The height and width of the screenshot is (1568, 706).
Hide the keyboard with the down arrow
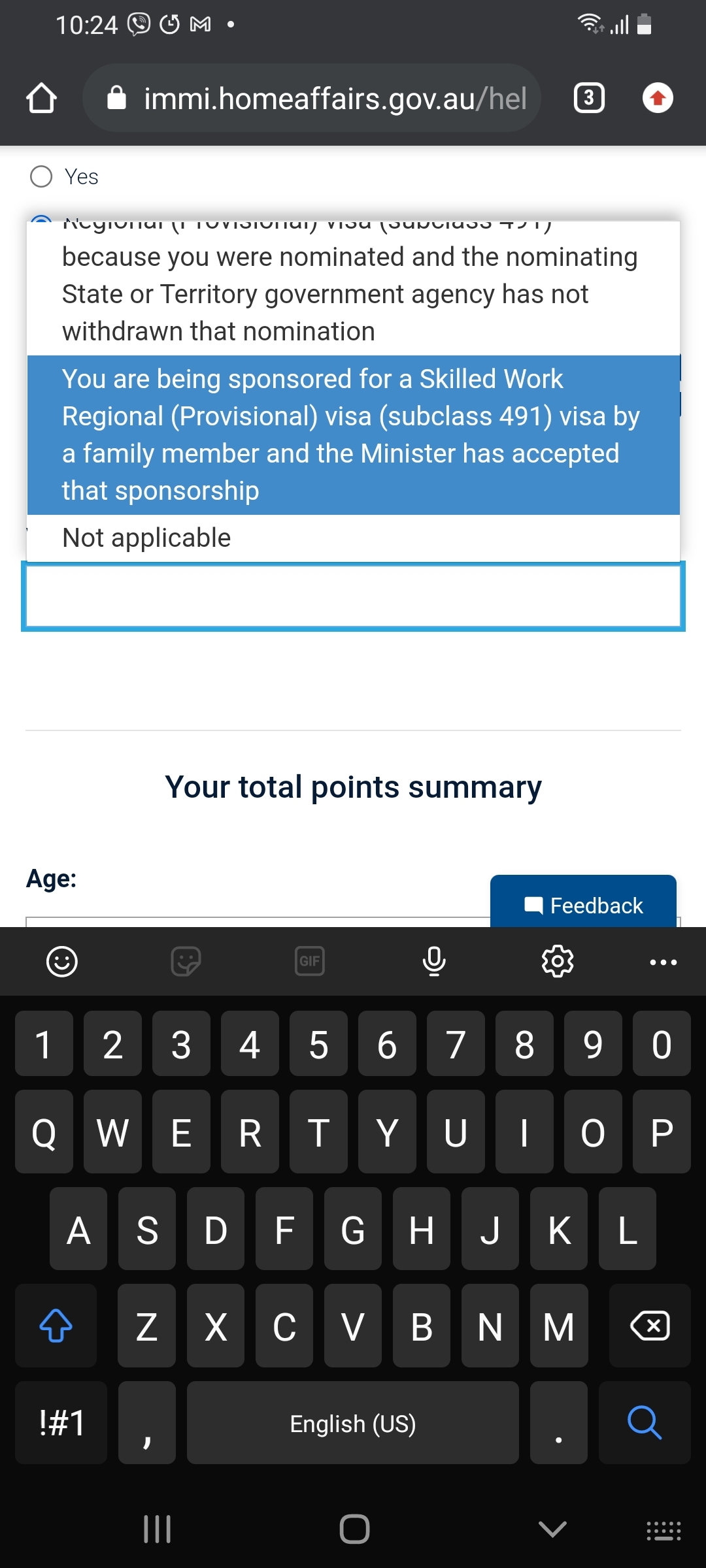[x=552, y=1529]
